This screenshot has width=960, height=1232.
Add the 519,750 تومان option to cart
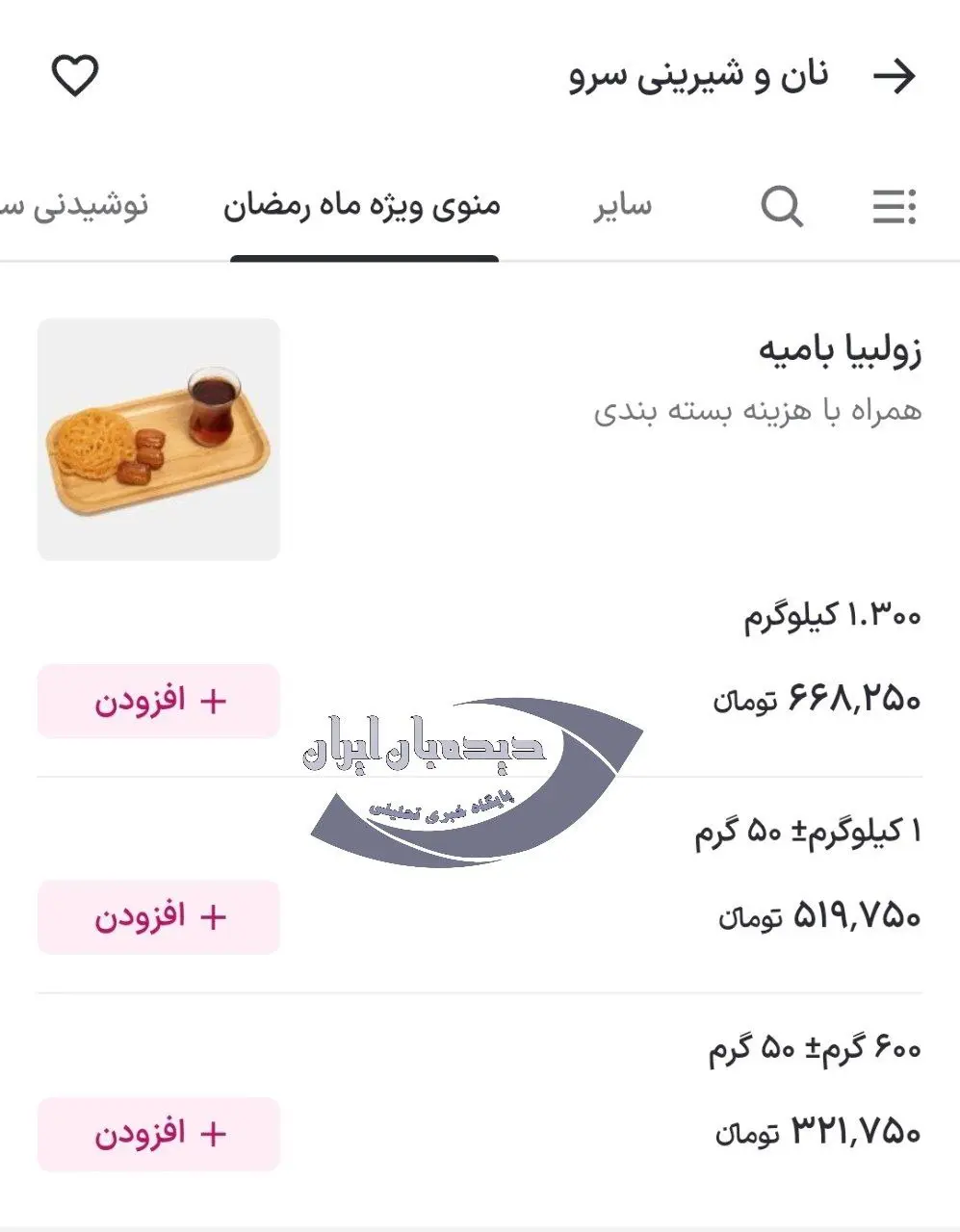click(159, 916)
